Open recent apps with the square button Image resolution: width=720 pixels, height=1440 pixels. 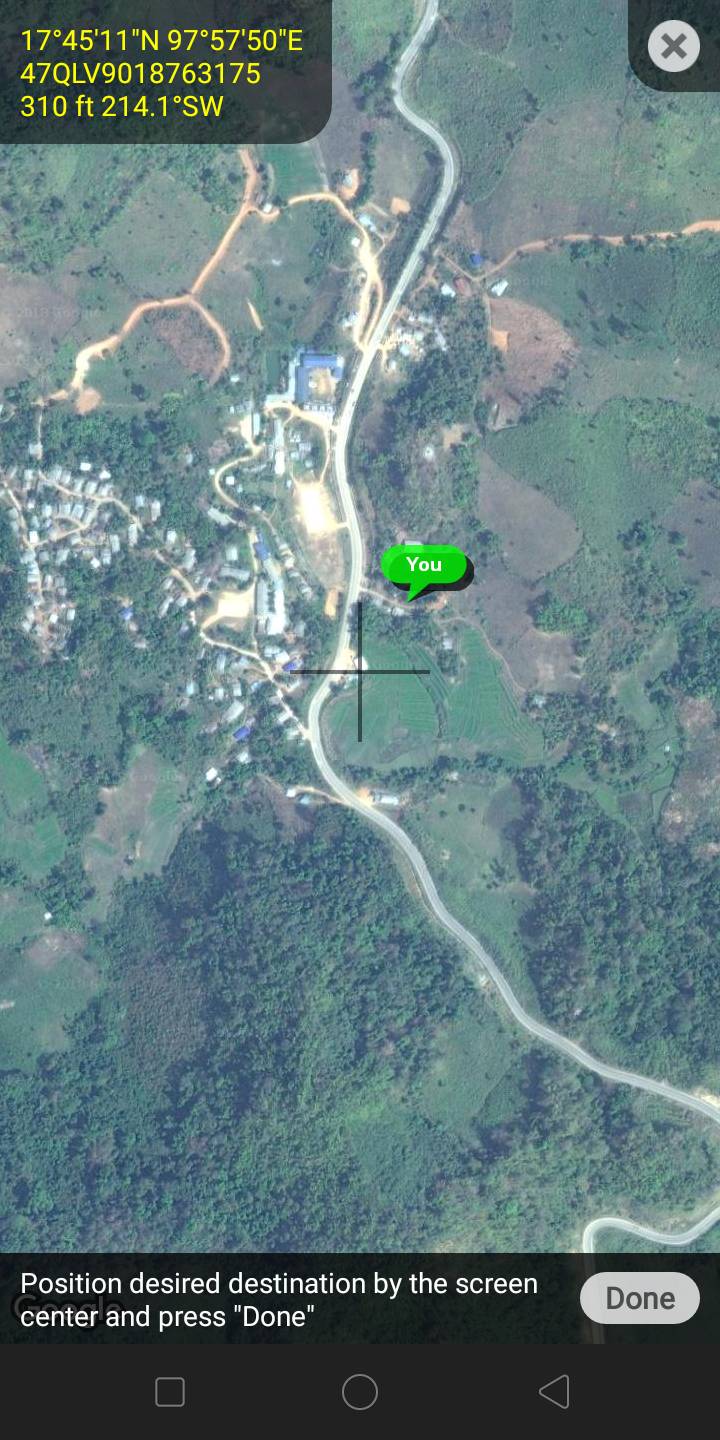click(x=170, y=1392)
